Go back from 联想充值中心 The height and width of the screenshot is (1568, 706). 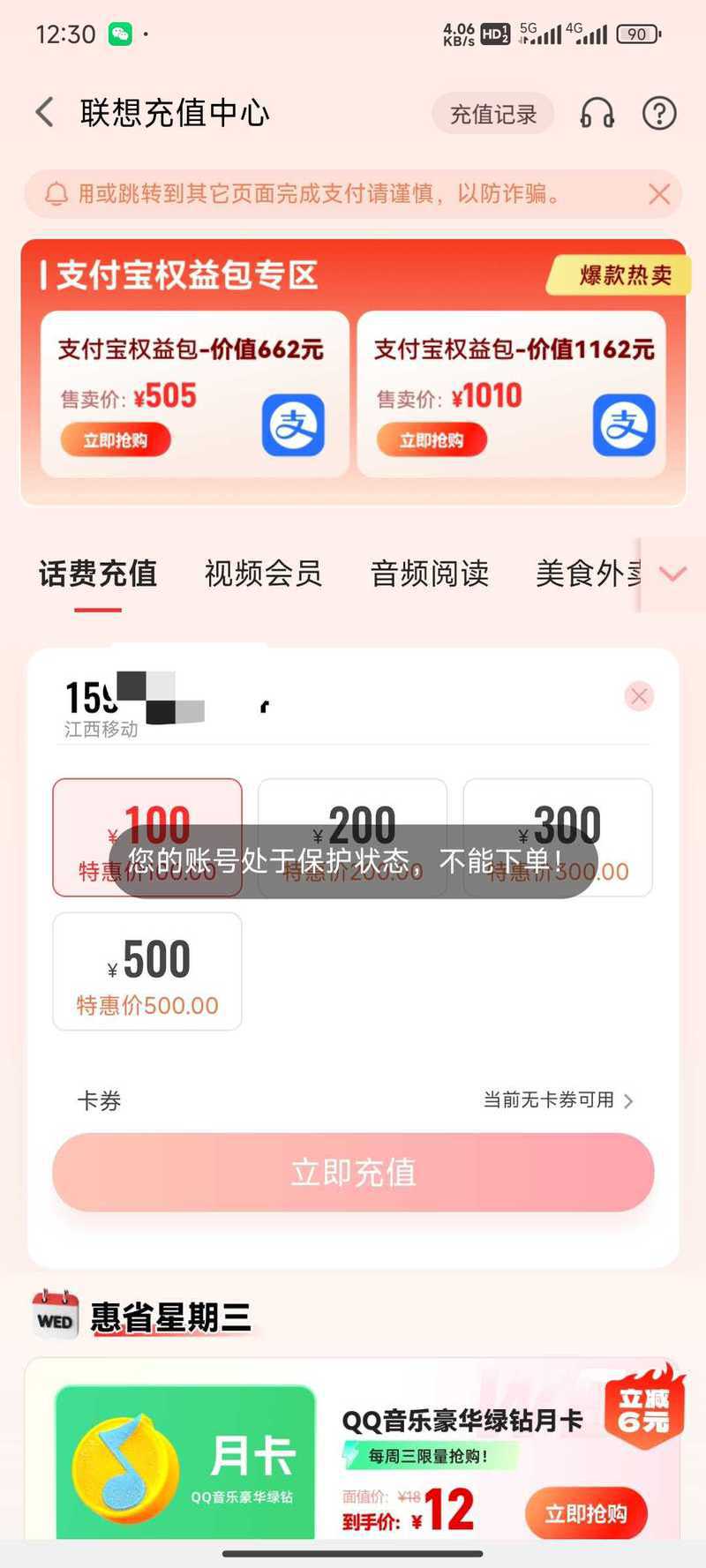(x=45, y=113)
